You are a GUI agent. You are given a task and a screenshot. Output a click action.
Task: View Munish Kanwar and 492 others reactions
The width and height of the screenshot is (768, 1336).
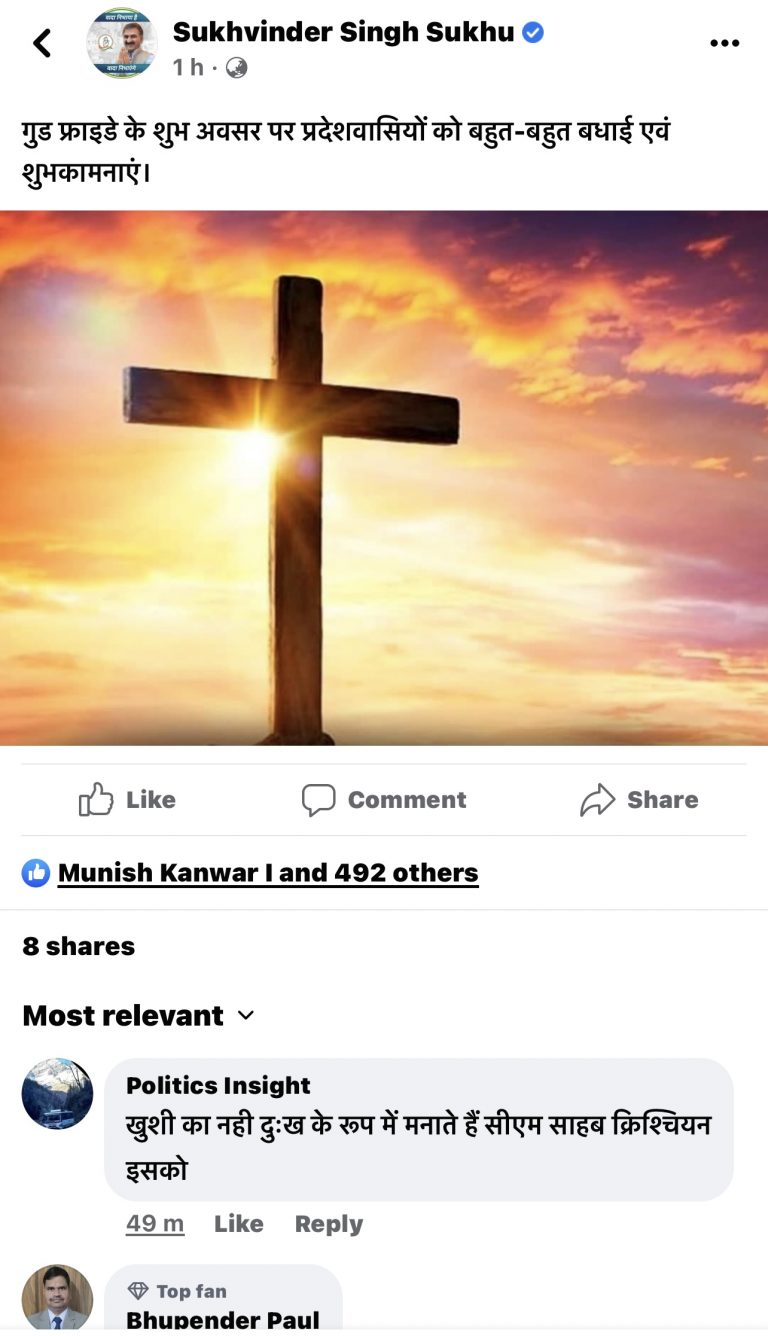[x=267, y=873]
